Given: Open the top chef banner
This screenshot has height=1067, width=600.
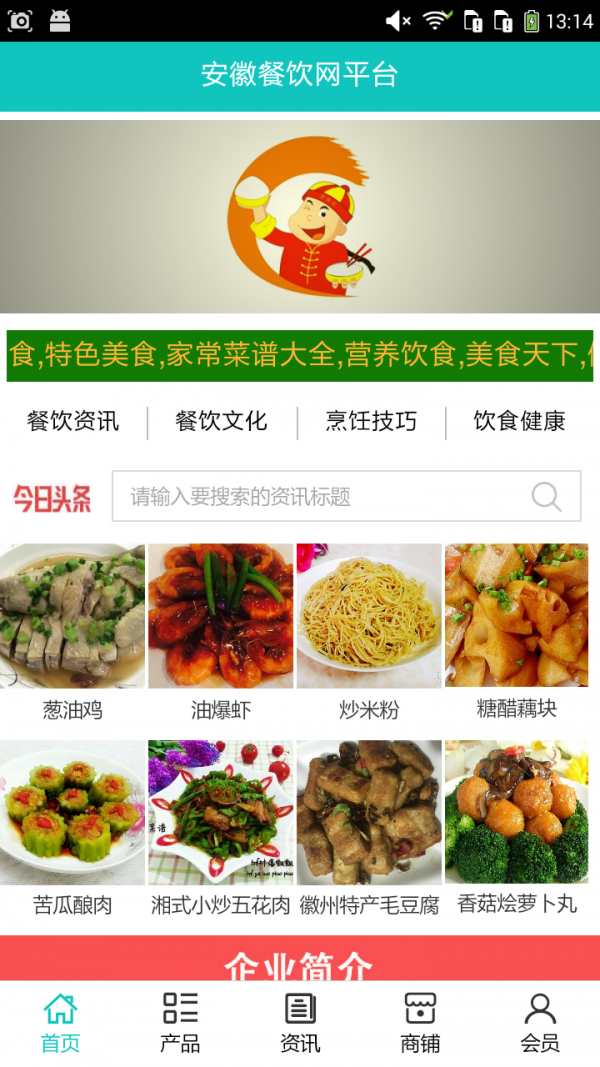Looking at the screenshot, I should pos(300,217).
